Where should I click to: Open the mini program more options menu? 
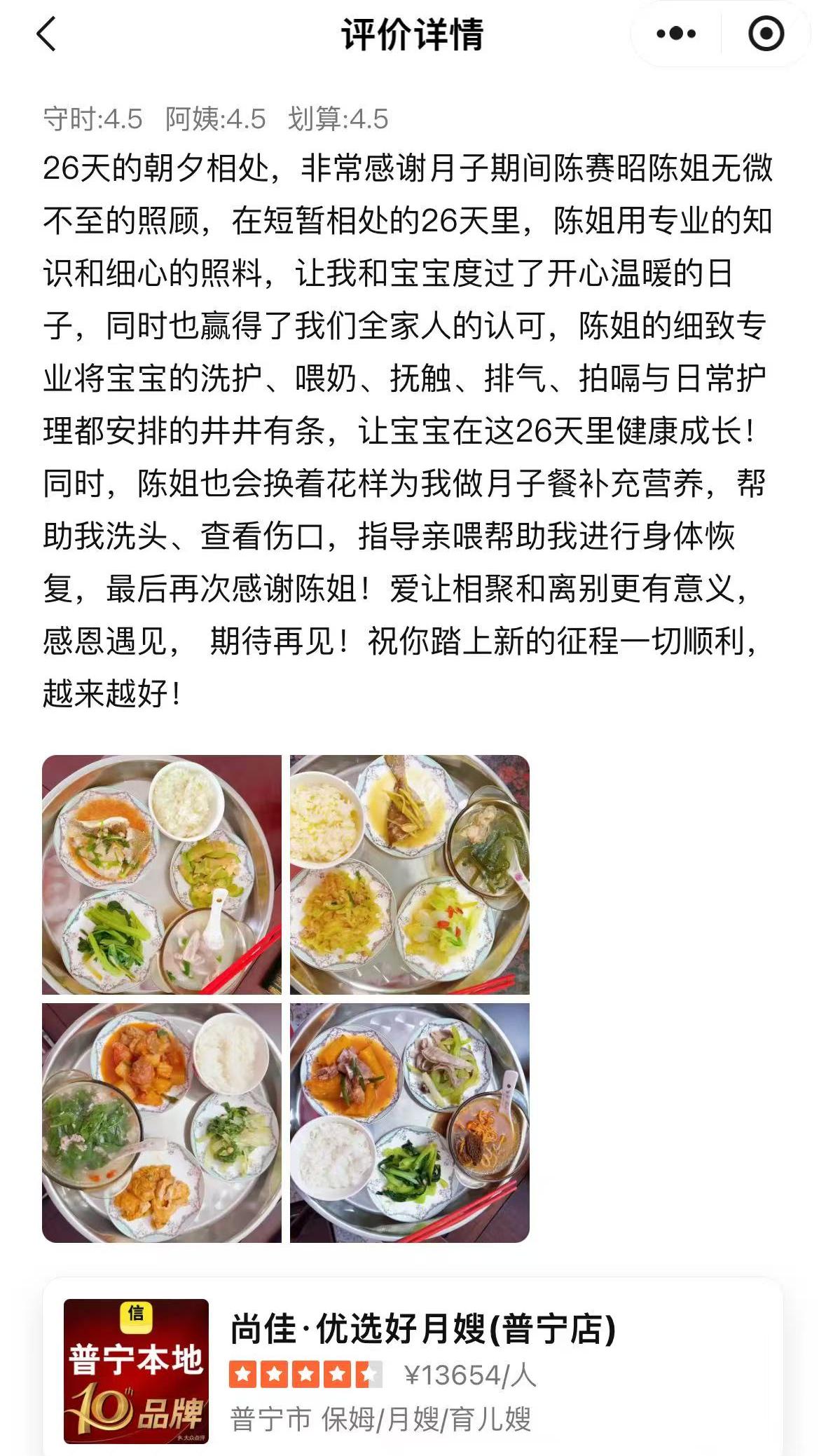pyautogui.click(x=676, y=34)
